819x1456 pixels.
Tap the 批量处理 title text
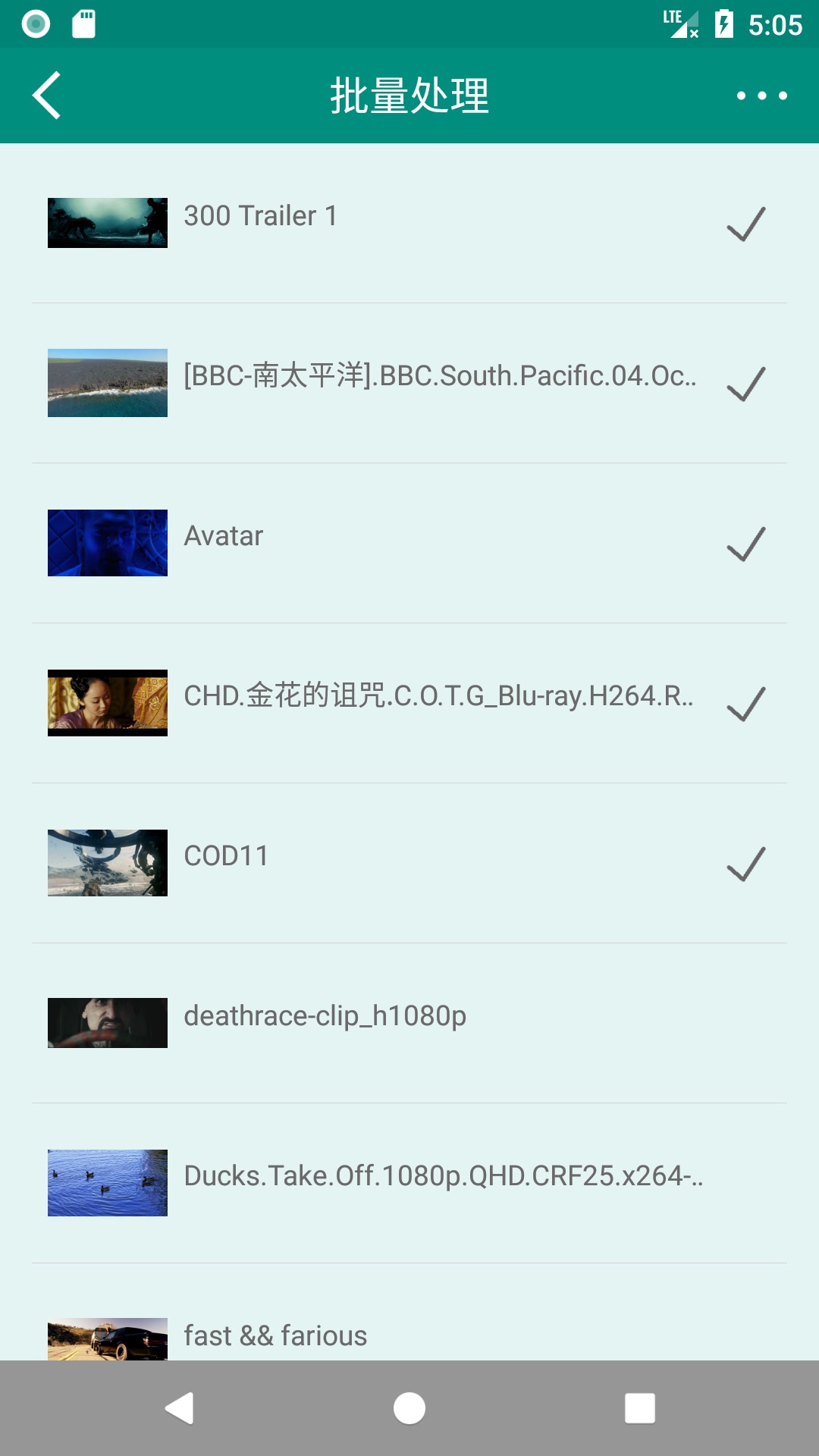pyautogui.click(x=409, y=95)
